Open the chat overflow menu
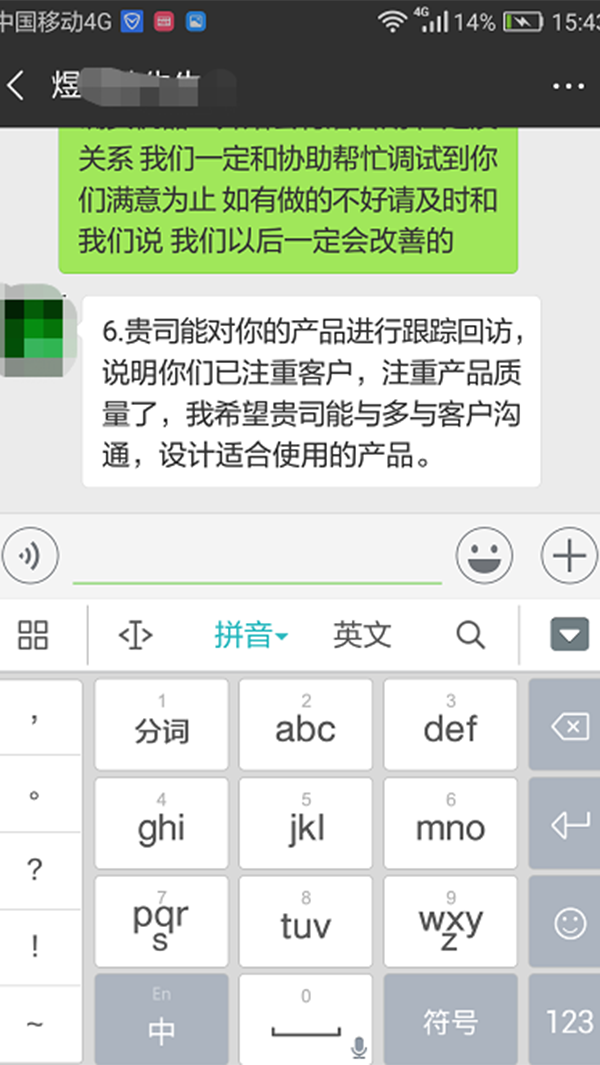The height and width of the screenshot is (1065, 600). coord(567,86)
